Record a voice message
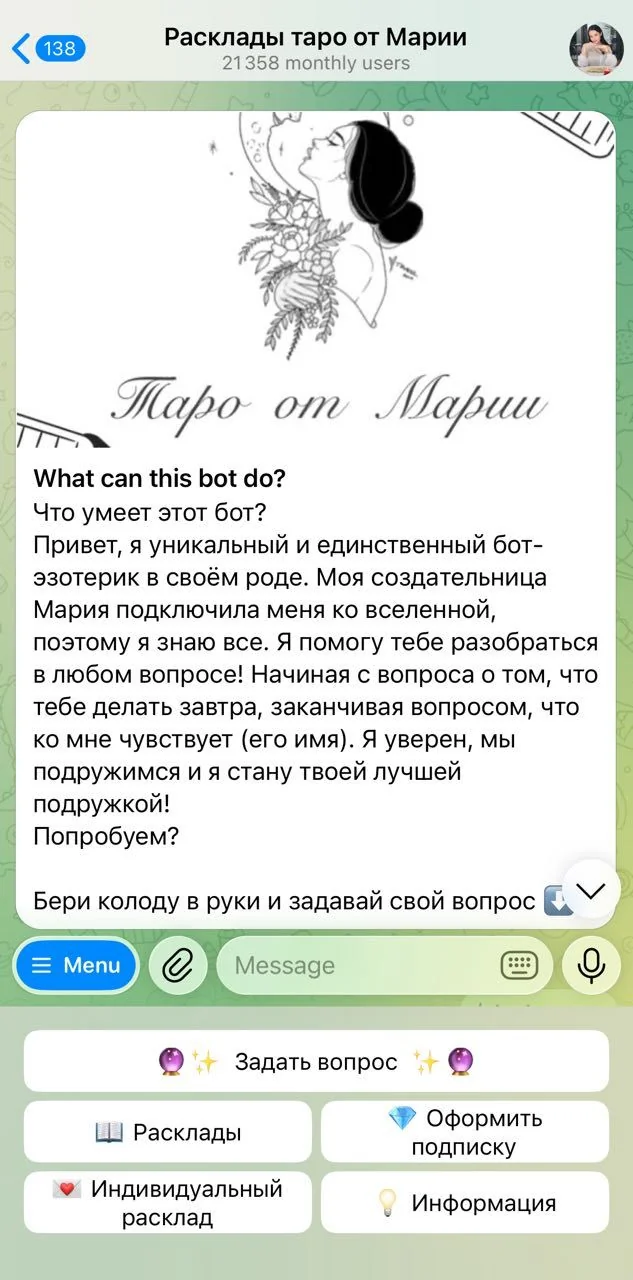 pyautogui.click(x=591, y=966)
